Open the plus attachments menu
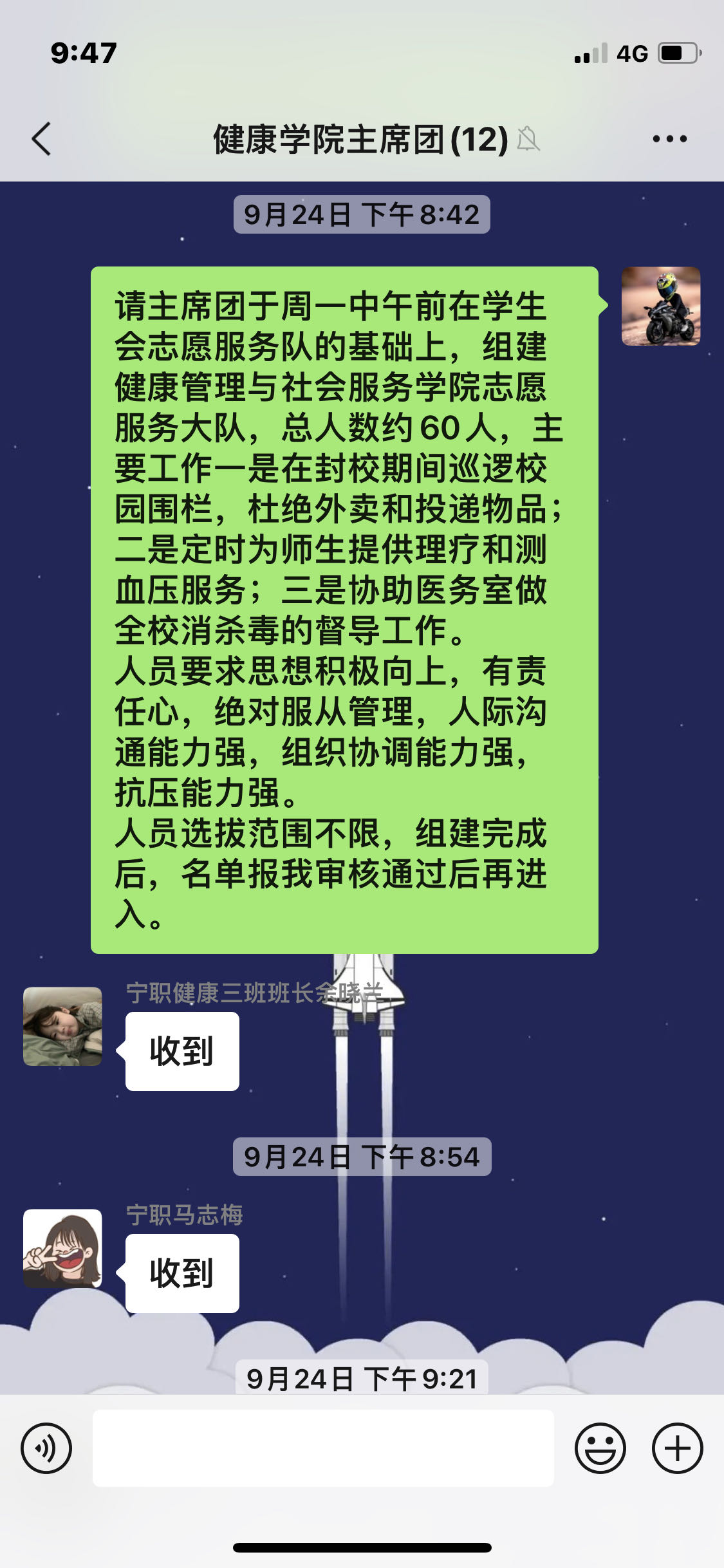The image size is (724, 1568). coord(677,1448)
